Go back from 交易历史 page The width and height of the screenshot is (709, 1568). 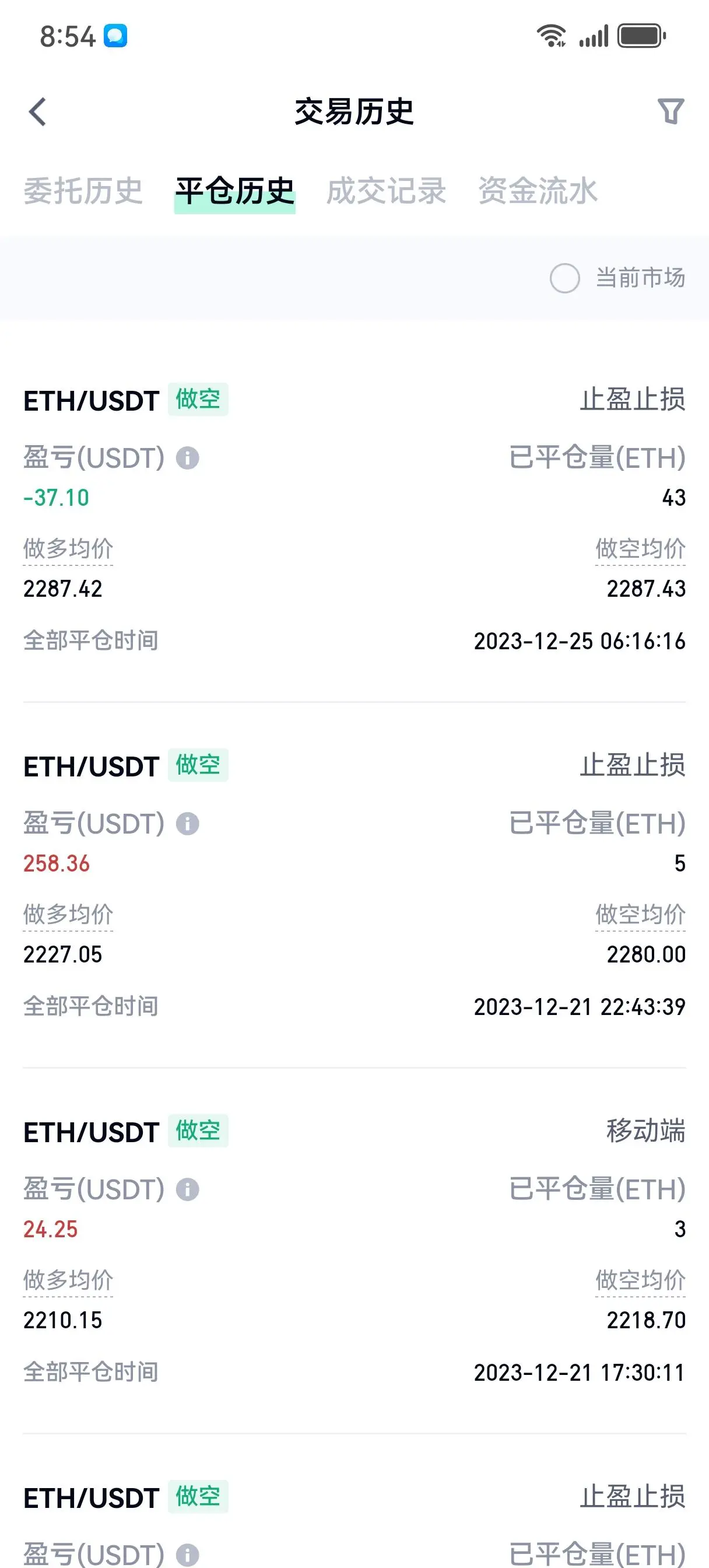(38, 112)
